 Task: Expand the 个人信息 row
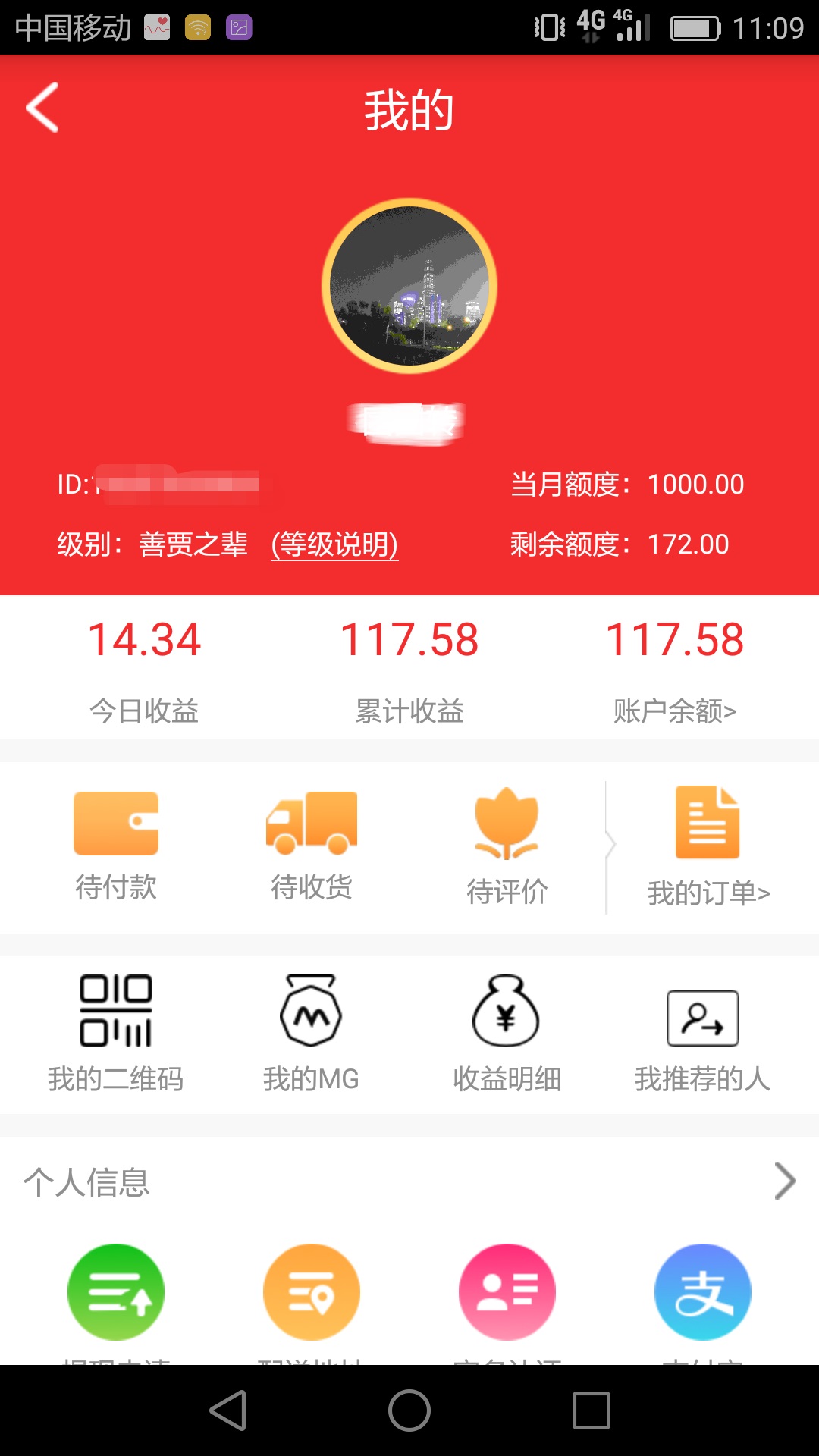click(x=409, y=1181)
